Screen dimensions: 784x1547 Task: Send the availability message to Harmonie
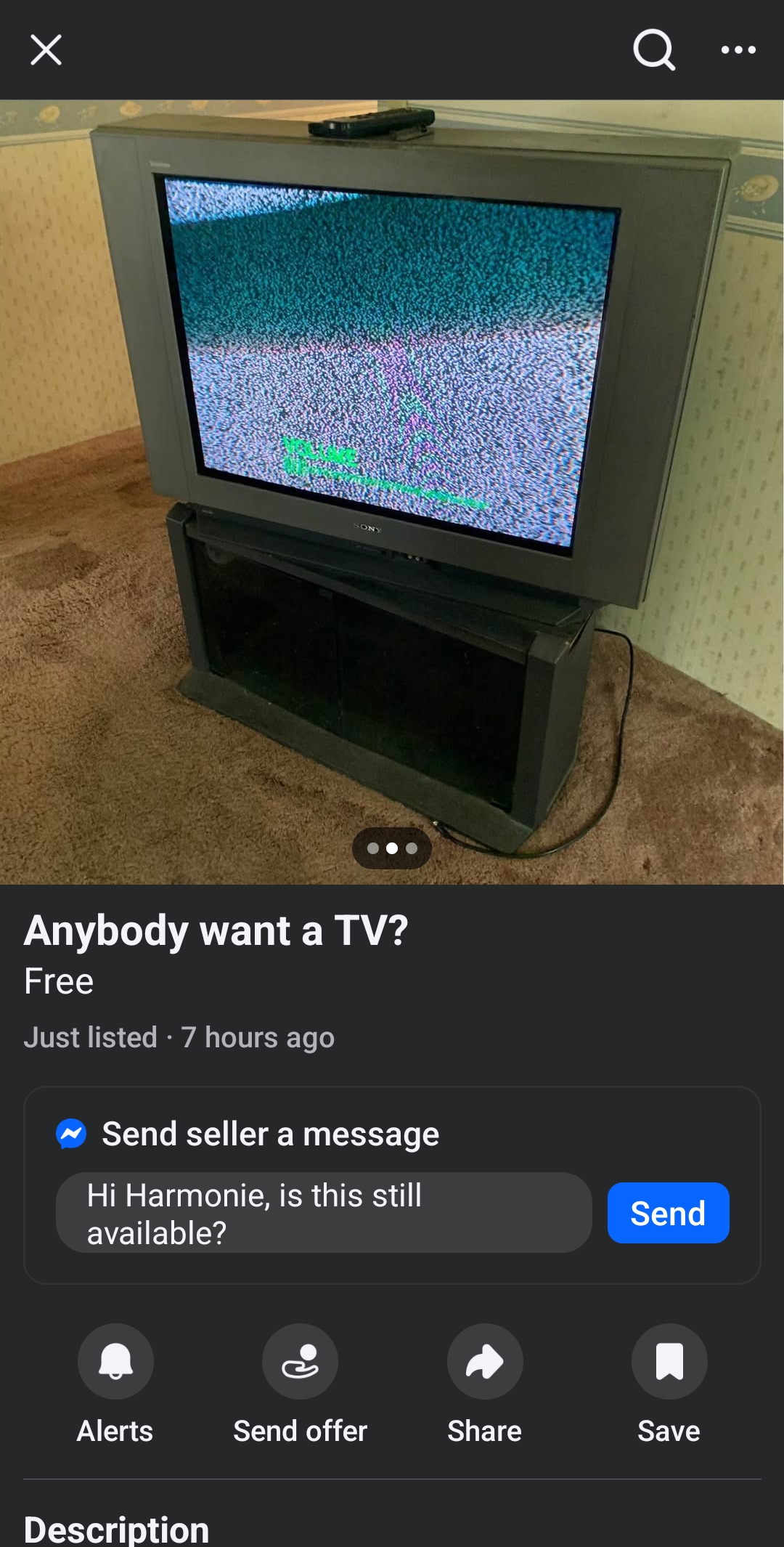(x=668, y=1213)
